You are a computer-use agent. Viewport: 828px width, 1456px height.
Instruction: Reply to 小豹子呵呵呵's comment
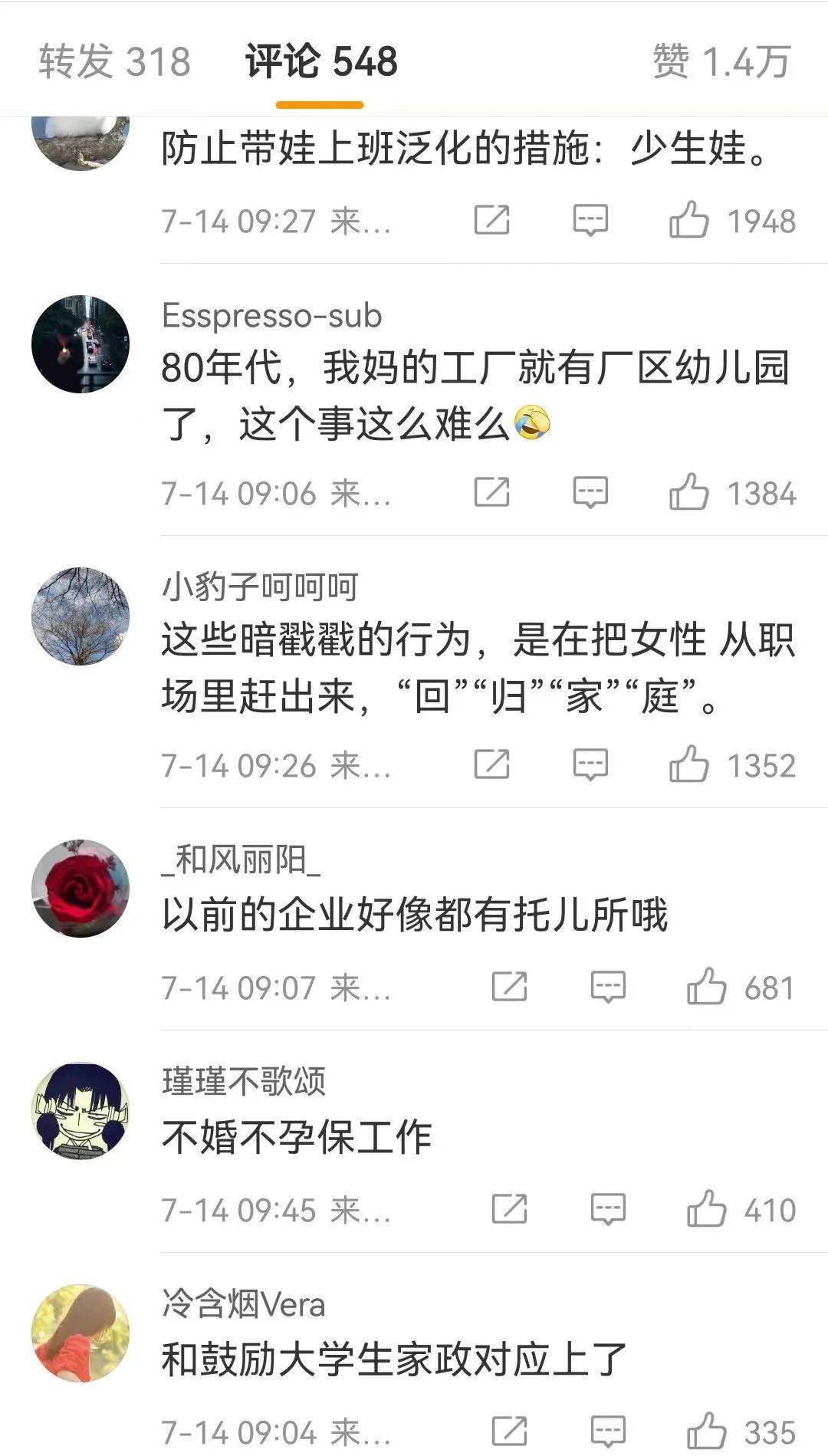[x=590, y=765]
